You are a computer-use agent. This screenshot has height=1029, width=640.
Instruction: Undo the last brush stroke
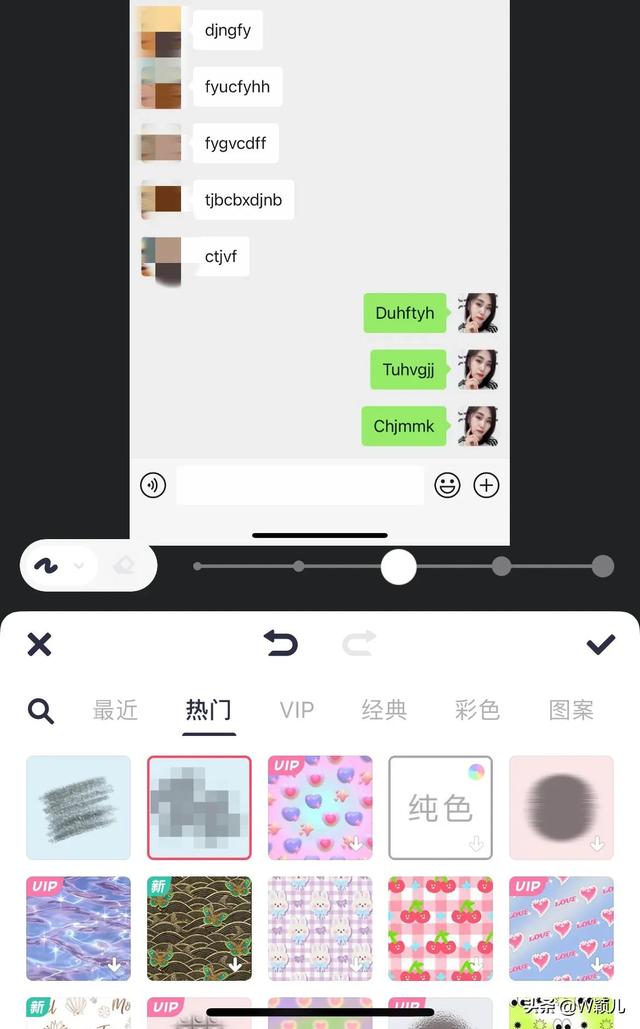pos(281,643)
